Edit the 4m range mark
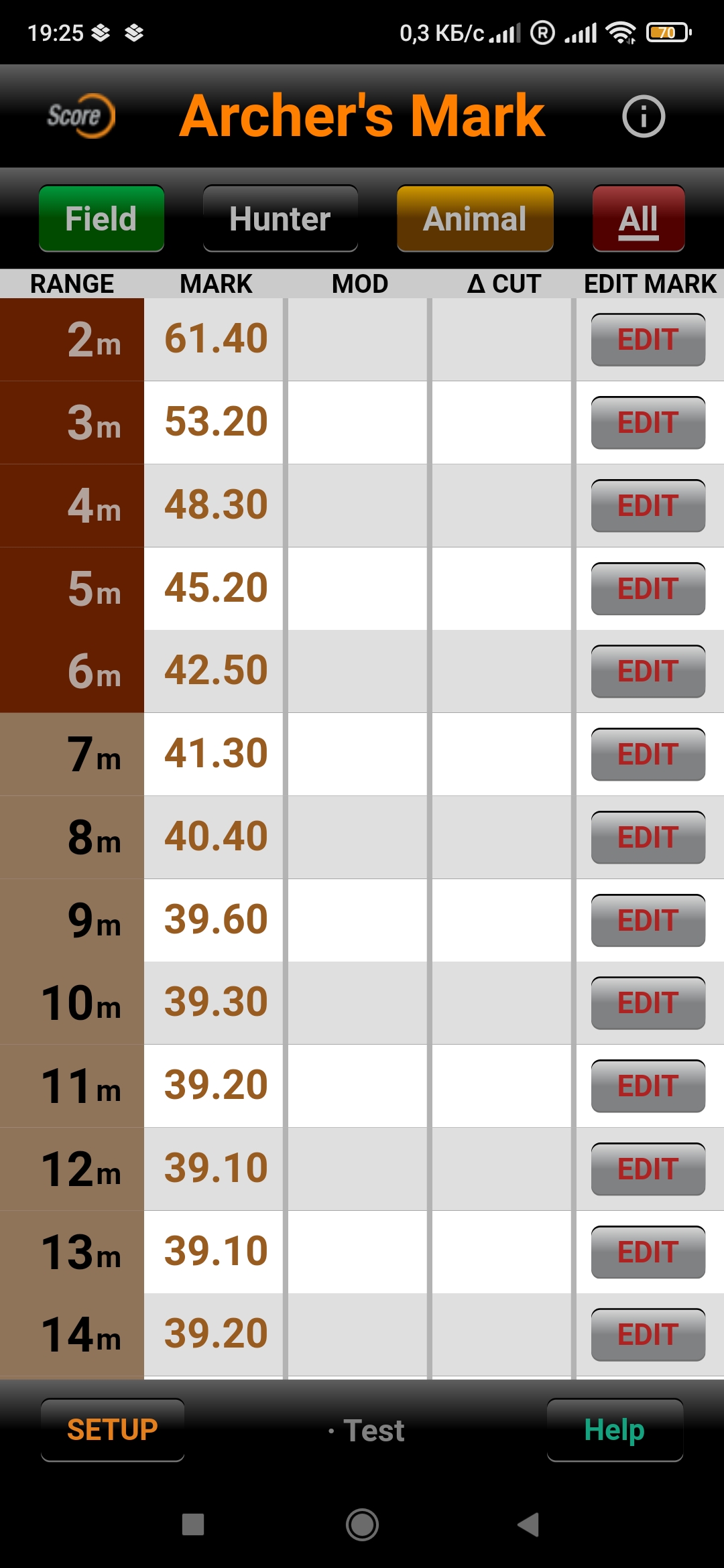 pos(648,506)
